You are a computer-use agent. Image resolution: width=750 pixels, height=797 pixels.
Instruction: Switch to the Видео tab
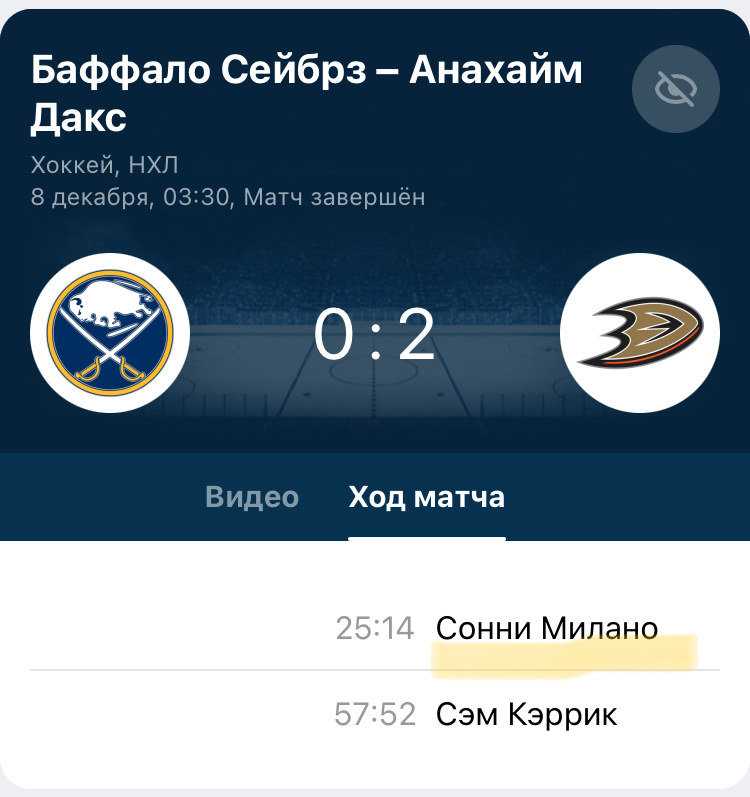tap(252, 497)
